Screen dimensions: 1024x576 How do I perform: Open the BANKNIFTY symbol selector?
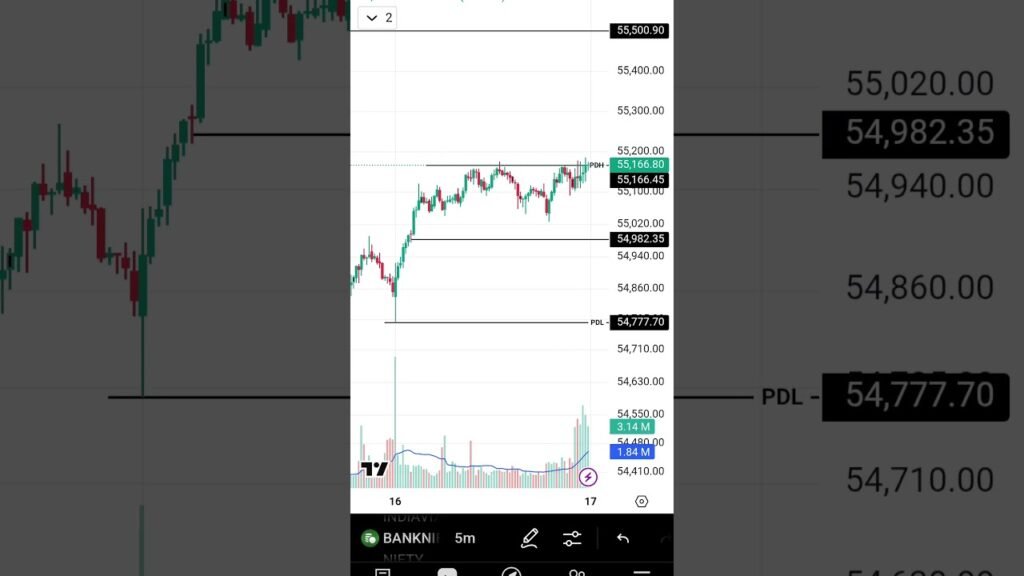click(402, 538)
